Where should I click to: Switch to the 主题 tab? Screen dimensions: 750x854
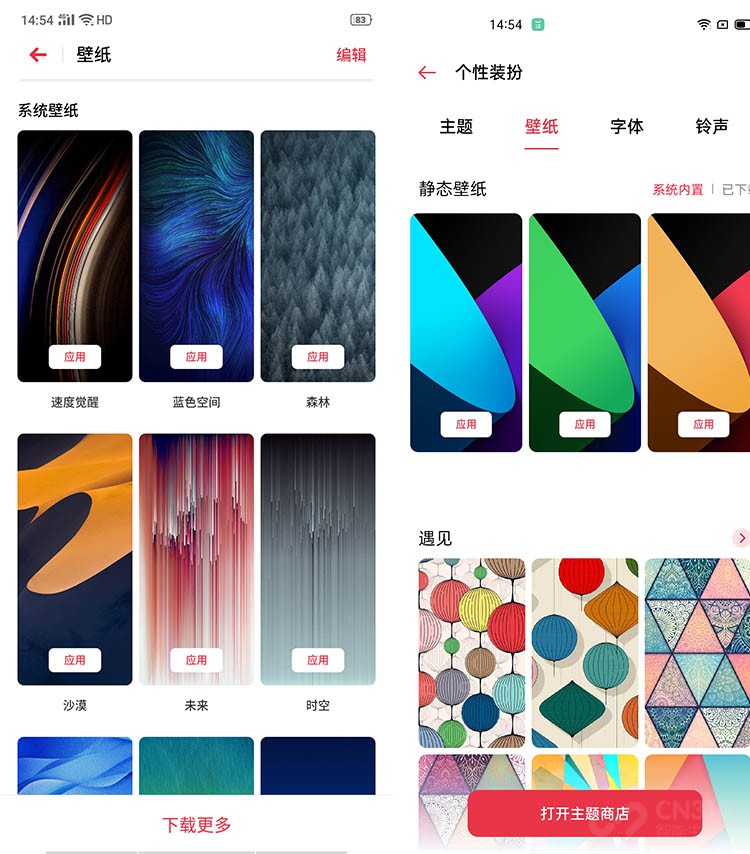(x=456, y=127)
